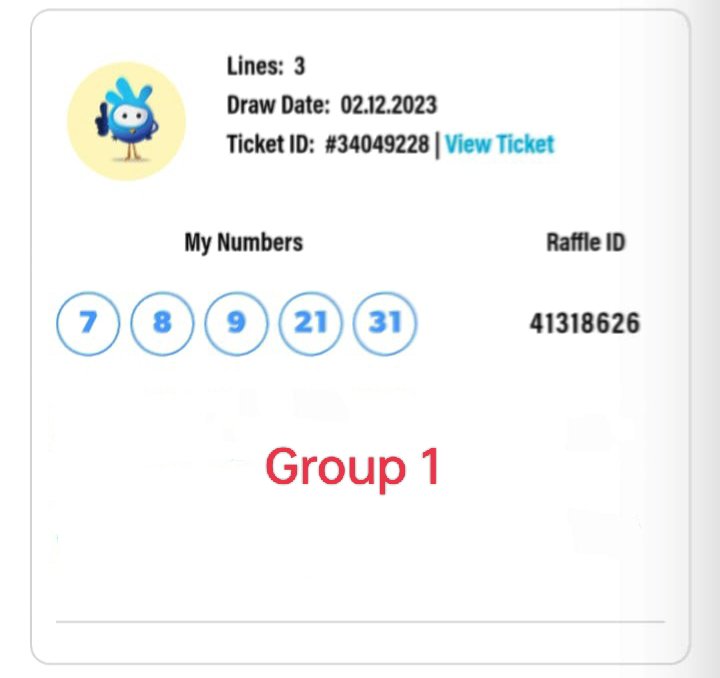Open the View Ticket link
The width and height of the screenshot is (720, 678).
coord(499,144)
